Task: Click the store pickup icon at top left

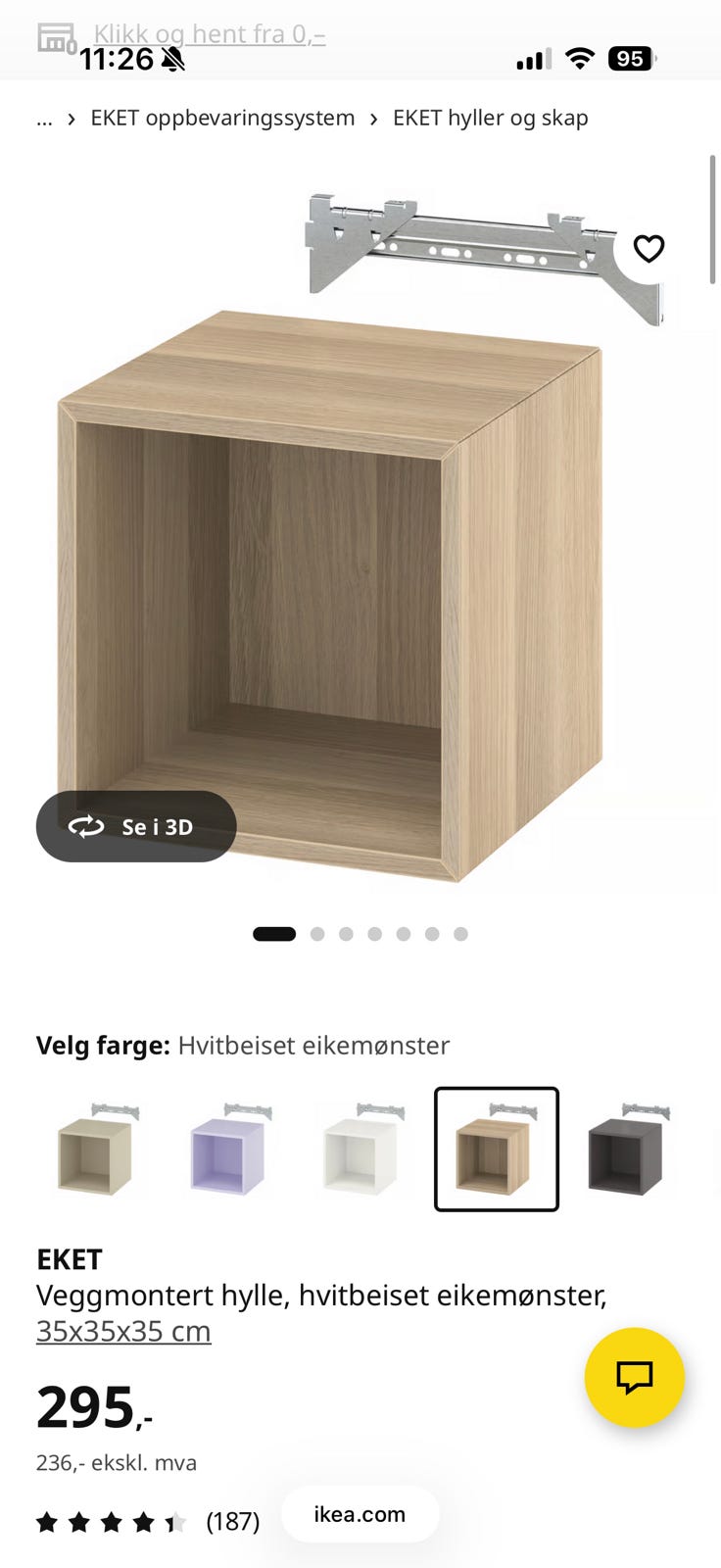Action: click(56, 35)
